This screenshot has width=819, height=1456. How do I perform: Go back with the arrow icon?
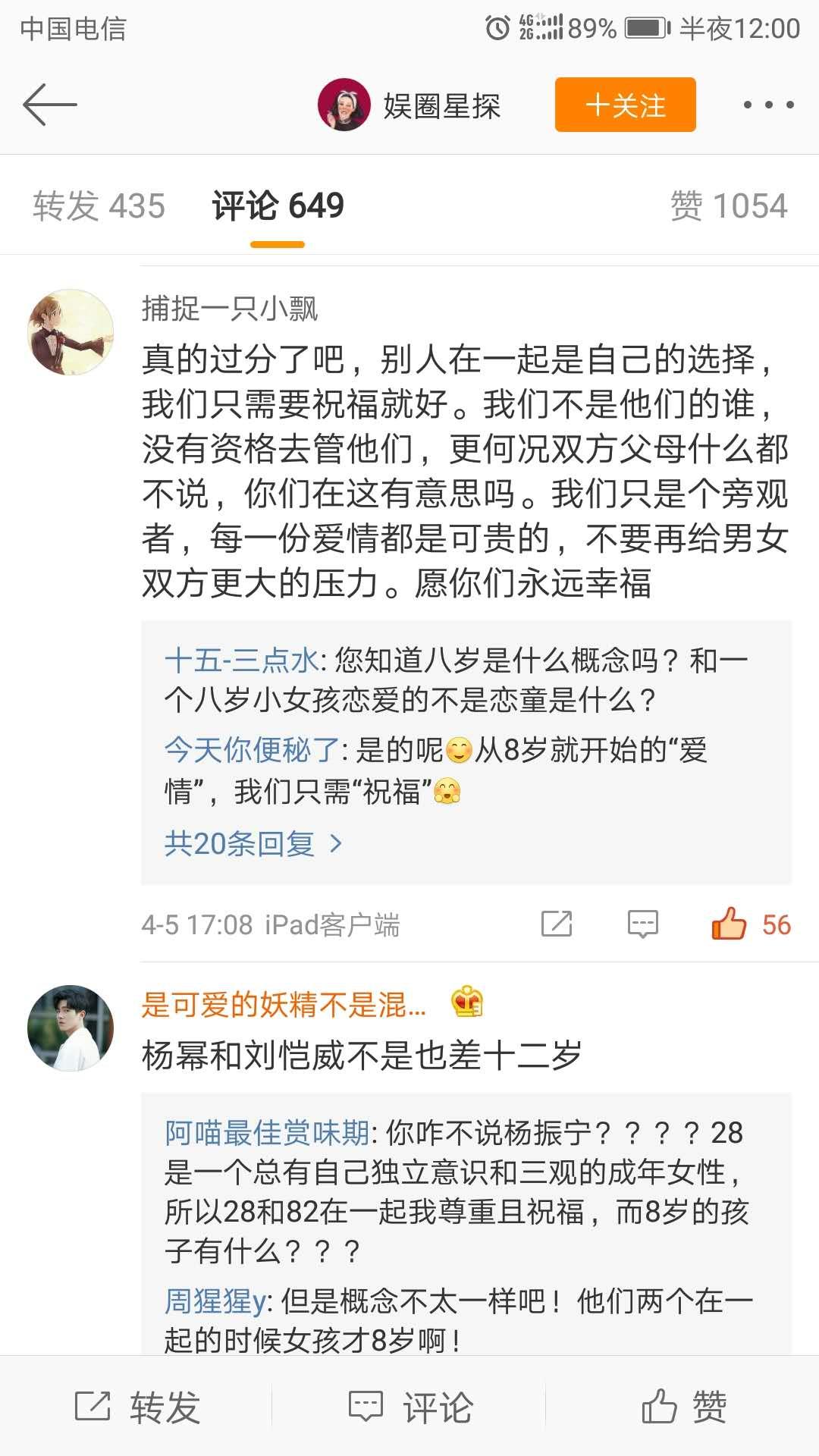coord(50,105)
